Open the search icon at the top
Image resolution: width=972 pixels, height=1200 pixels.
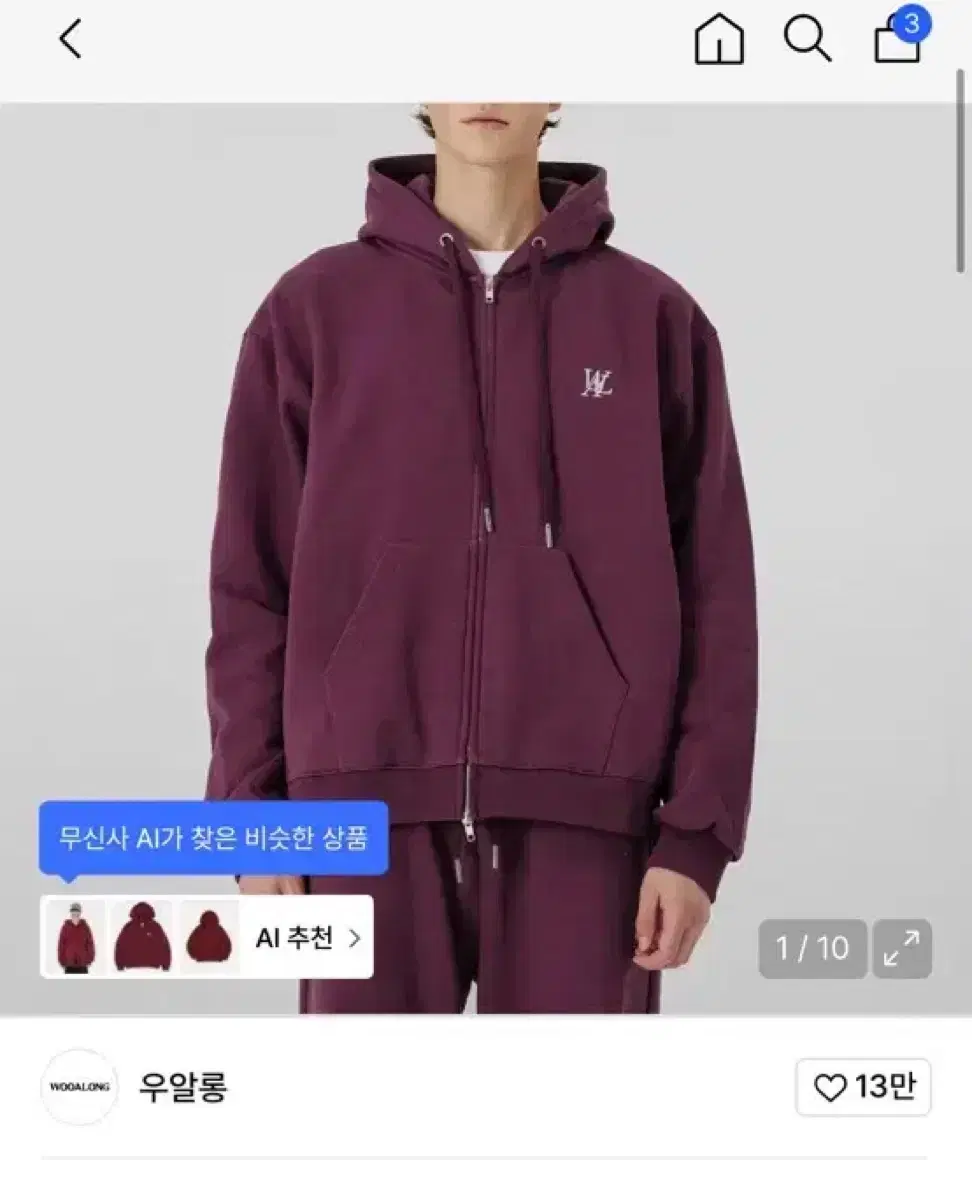[x=810, y=41]
